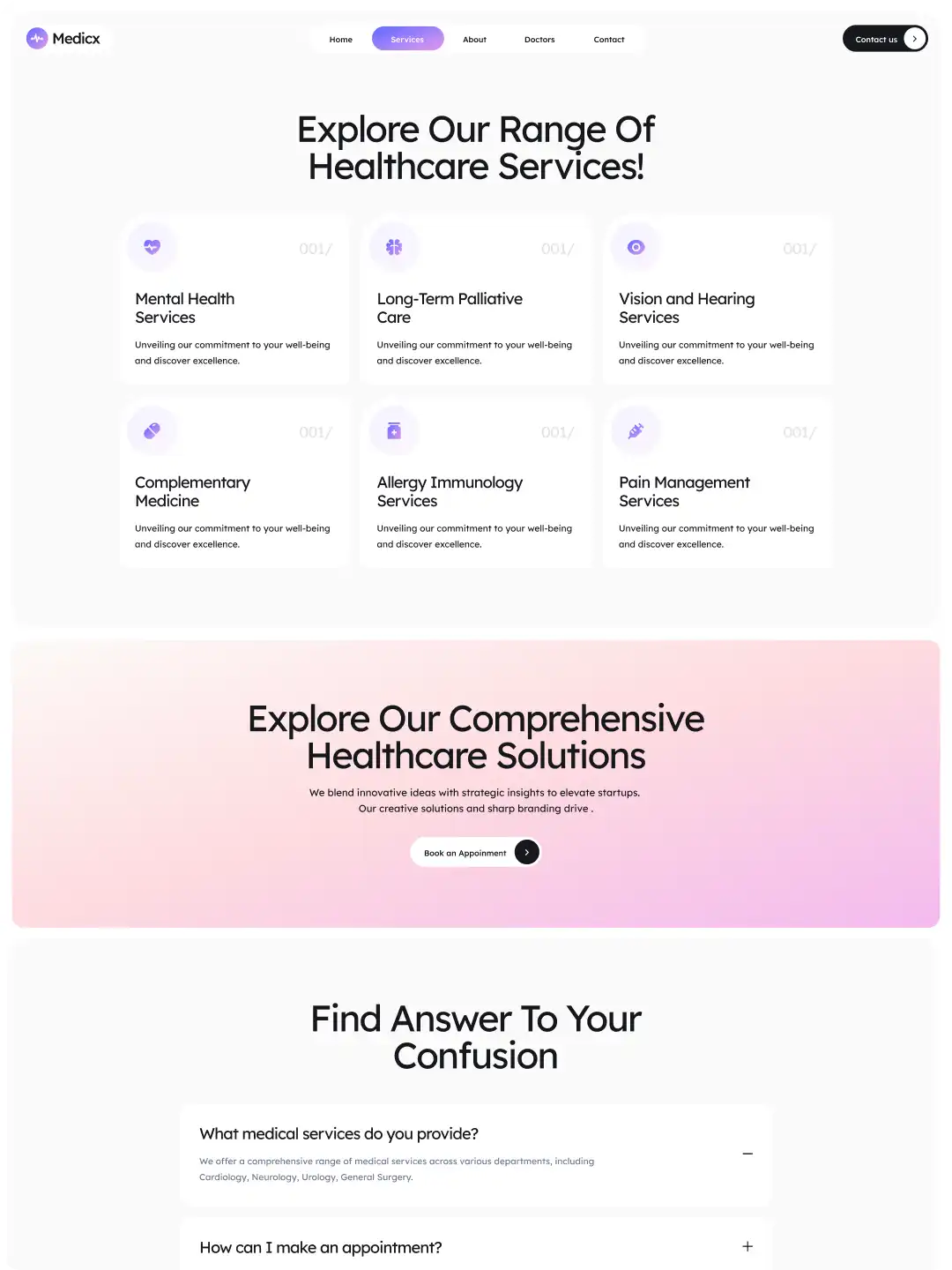Switch to the Doctors page
Screen dimensions: 952x1270
click(x=539, y=39)
